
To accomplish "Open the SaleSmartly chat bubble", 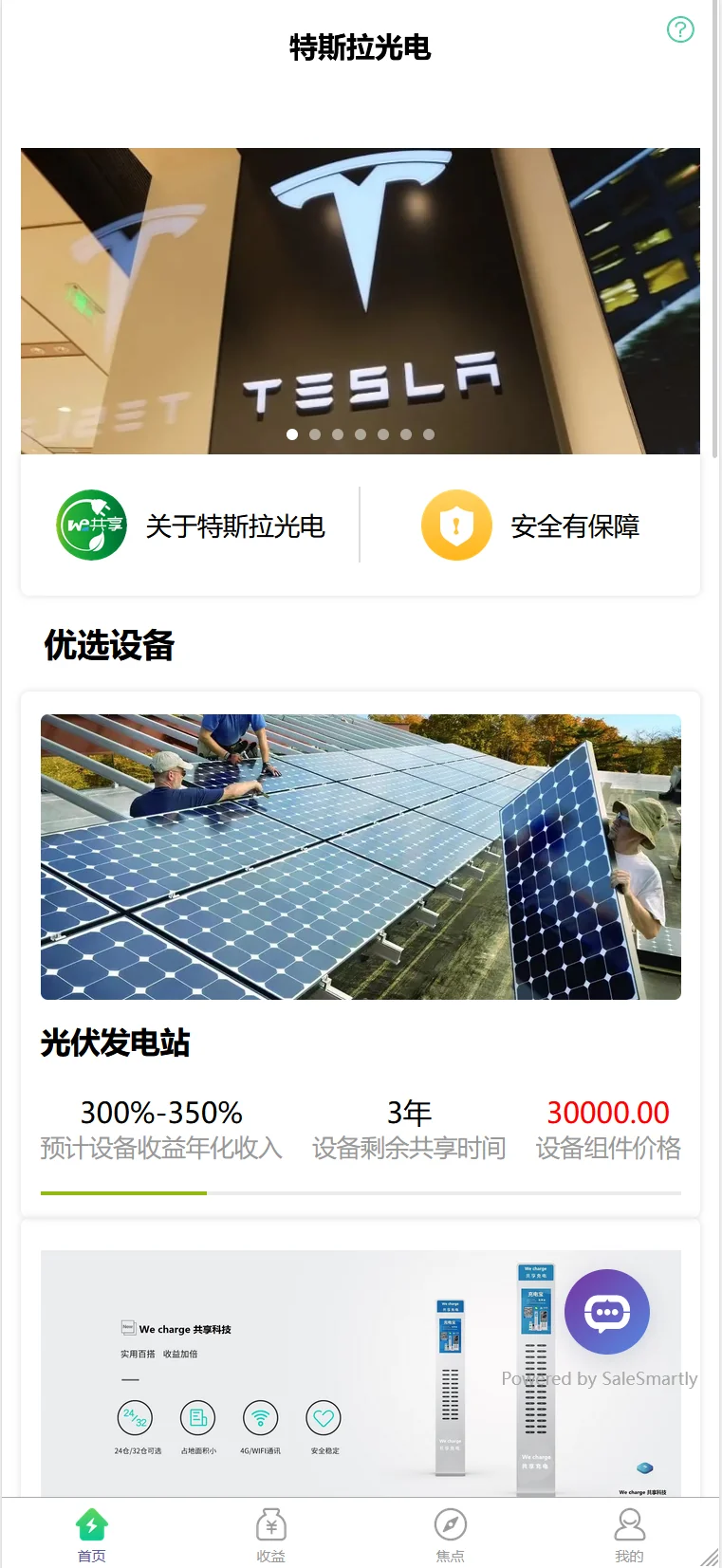I will tap(607, 1312).
